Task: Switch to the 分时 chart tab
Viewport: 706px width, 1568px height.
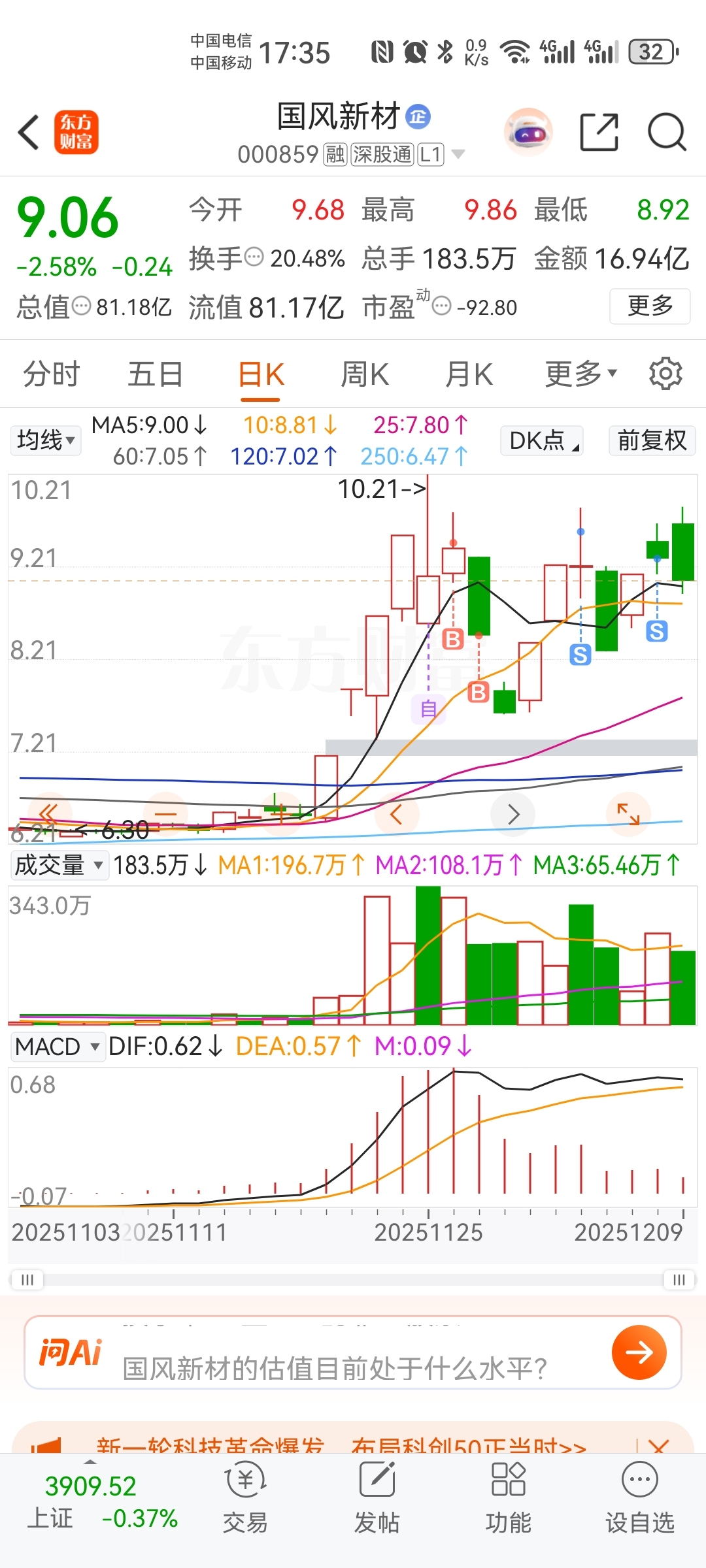Action: click(x=51, y=374)
